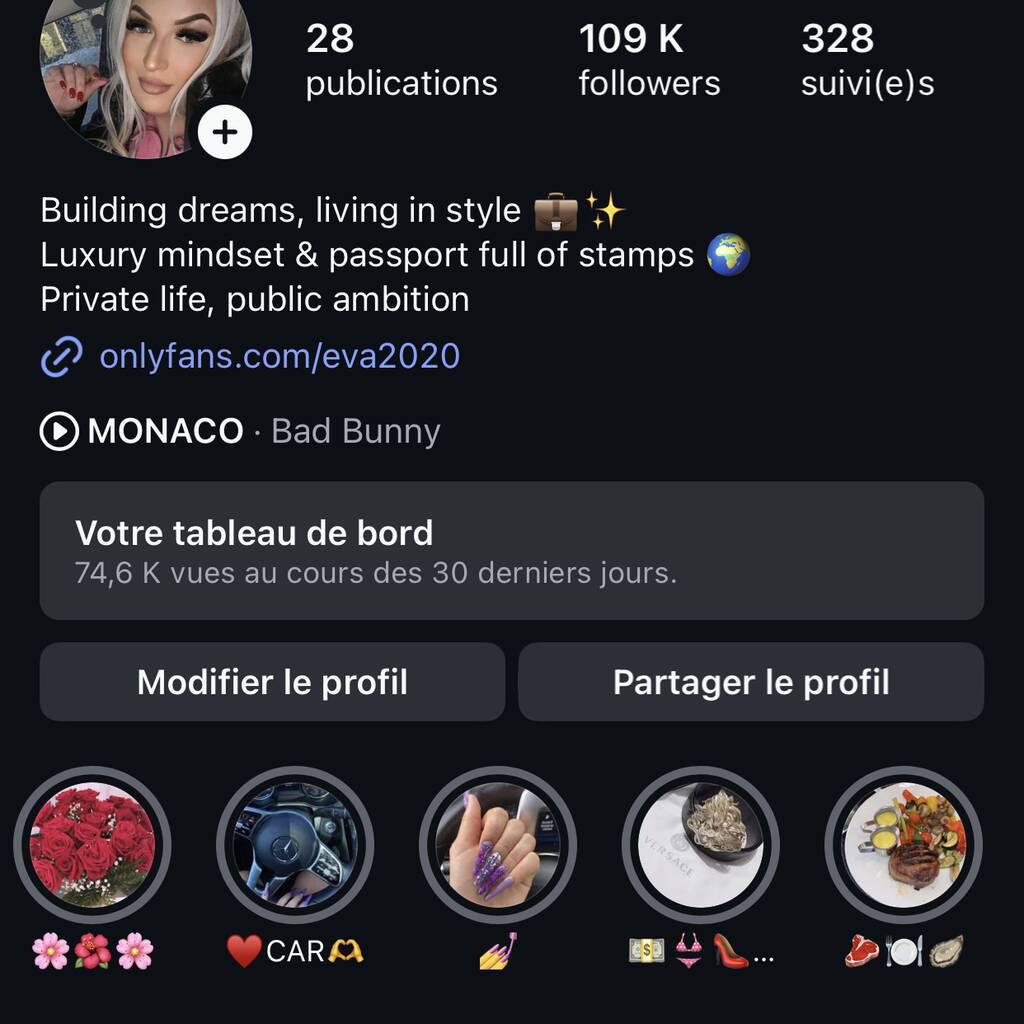
Task: Open Votre tableau de bord
Action: click(511, 551)
